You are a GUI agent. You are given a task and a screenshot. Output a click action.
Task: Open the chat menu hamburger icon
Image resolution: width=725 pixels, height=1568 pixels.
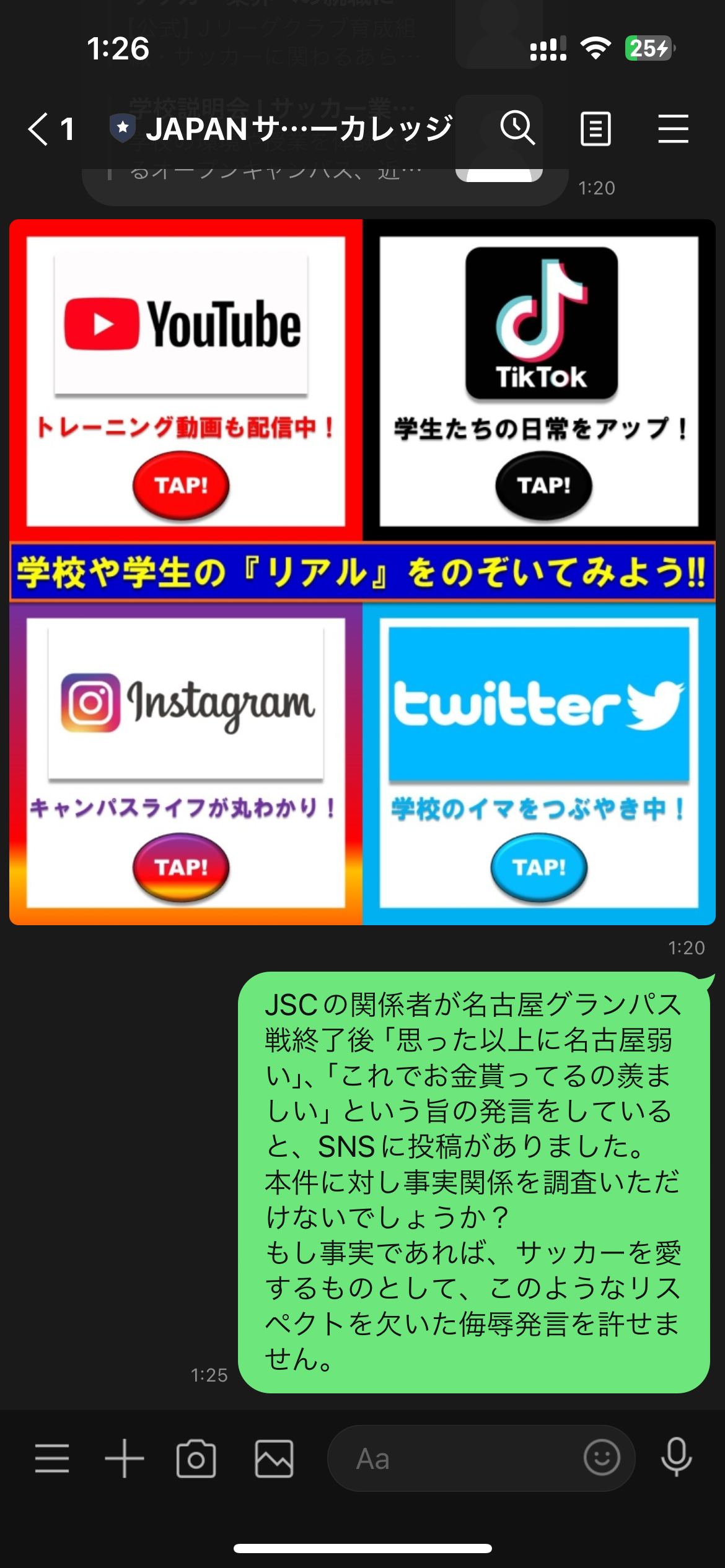[673, 129]
